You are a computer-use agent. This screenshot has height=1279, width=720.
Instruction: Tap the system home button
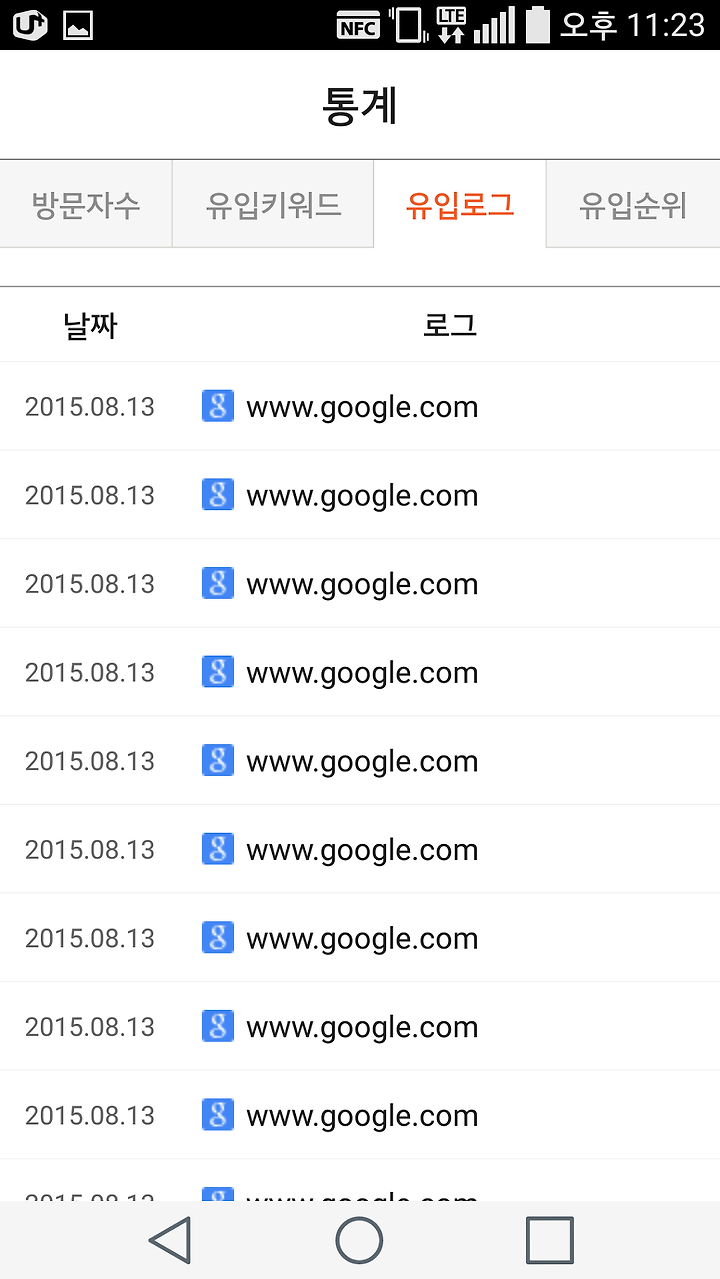coord(359,1241)
